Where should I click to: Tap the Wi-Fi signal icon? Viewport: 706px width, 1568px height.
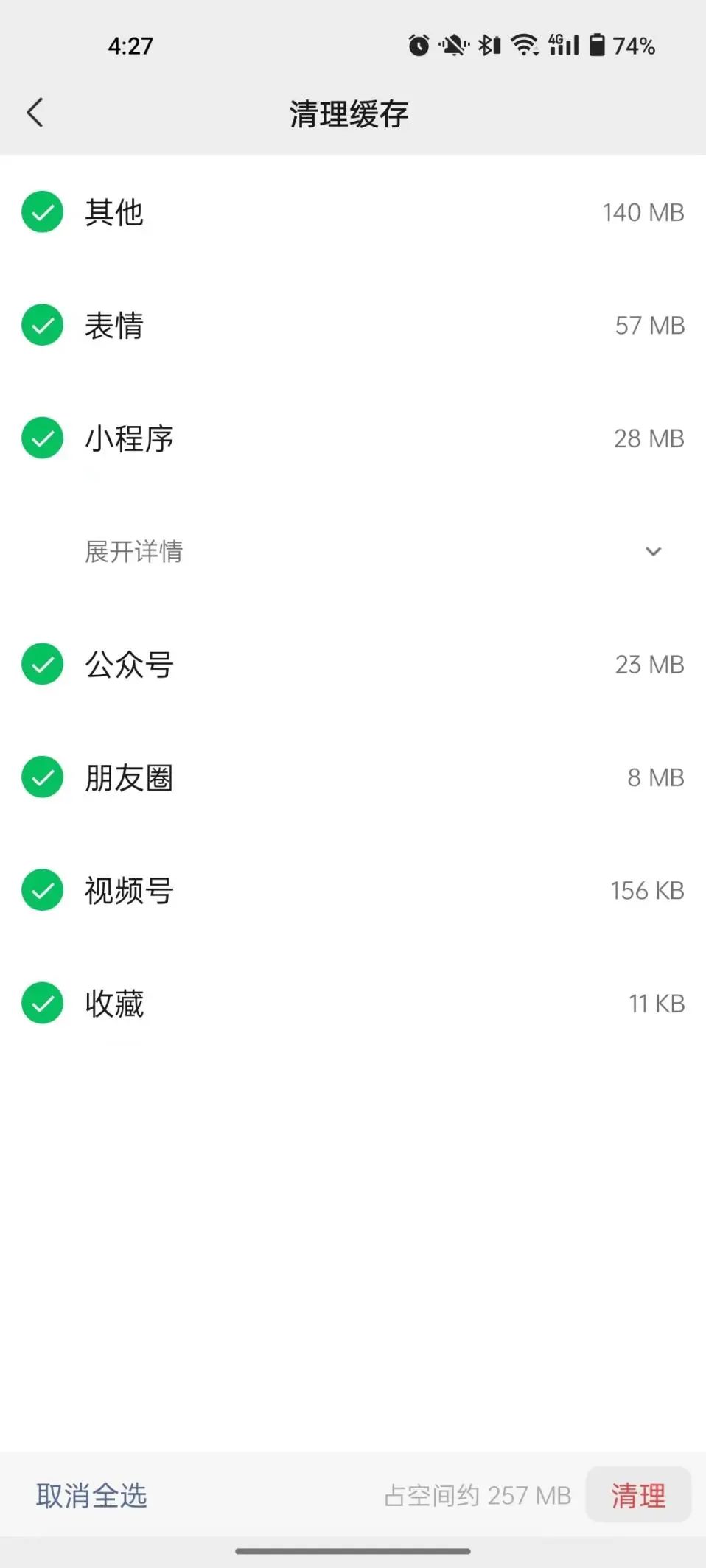(x=525, y=46)
